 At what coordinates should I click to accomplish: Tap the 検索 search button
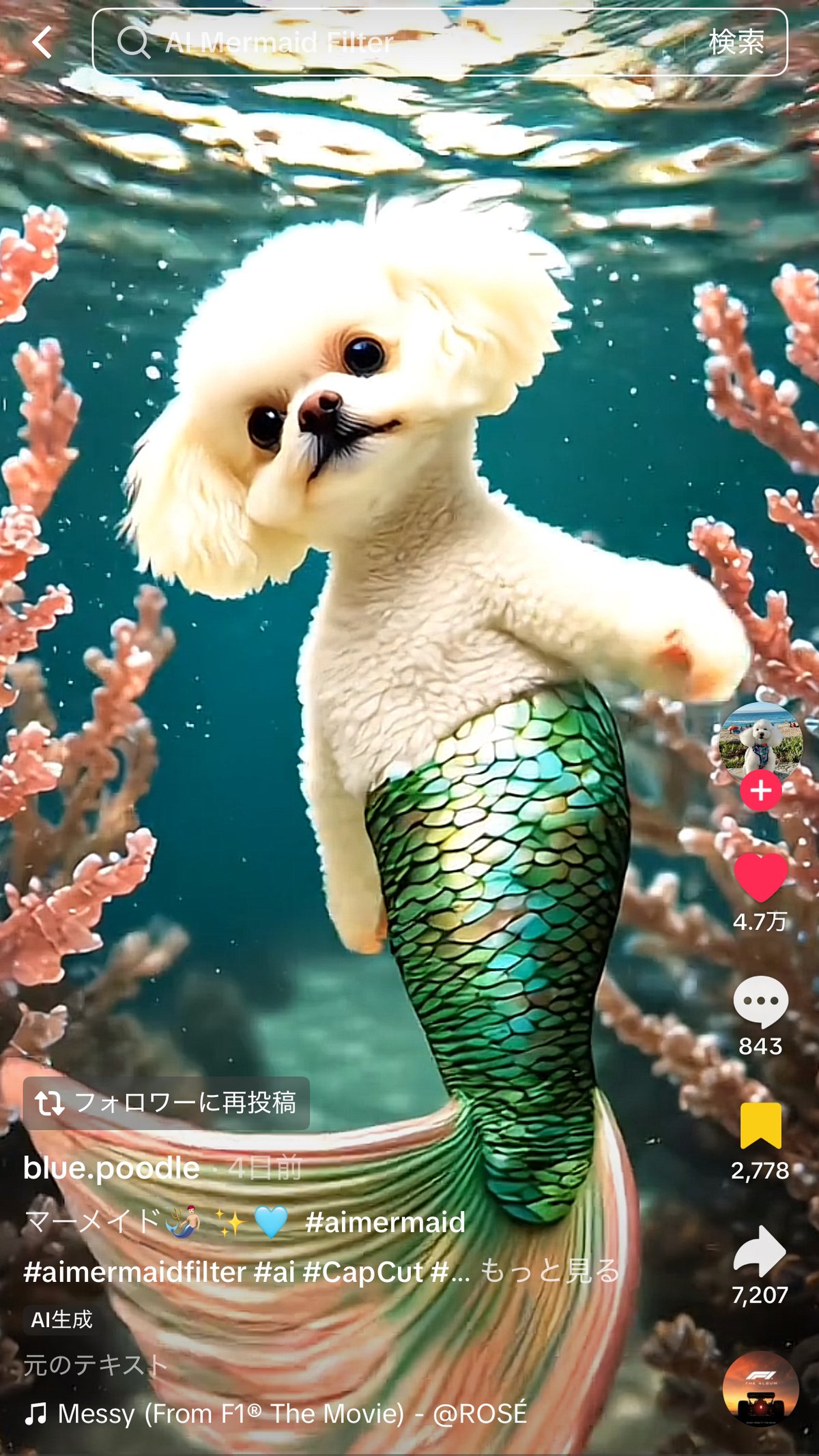pos(736,42)
